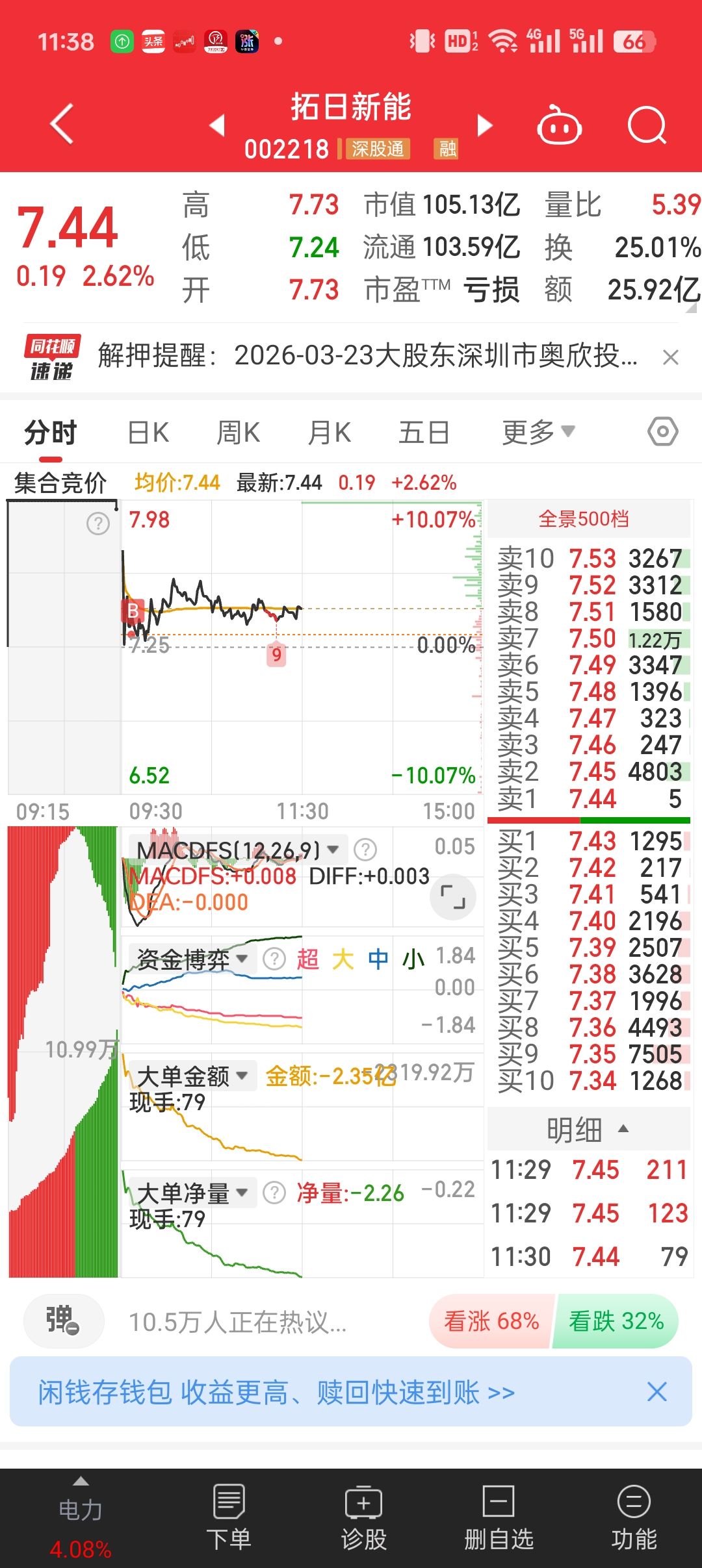
Task: Switch to the previous stock
Action: pyautogui.click(x=218, y=125)
